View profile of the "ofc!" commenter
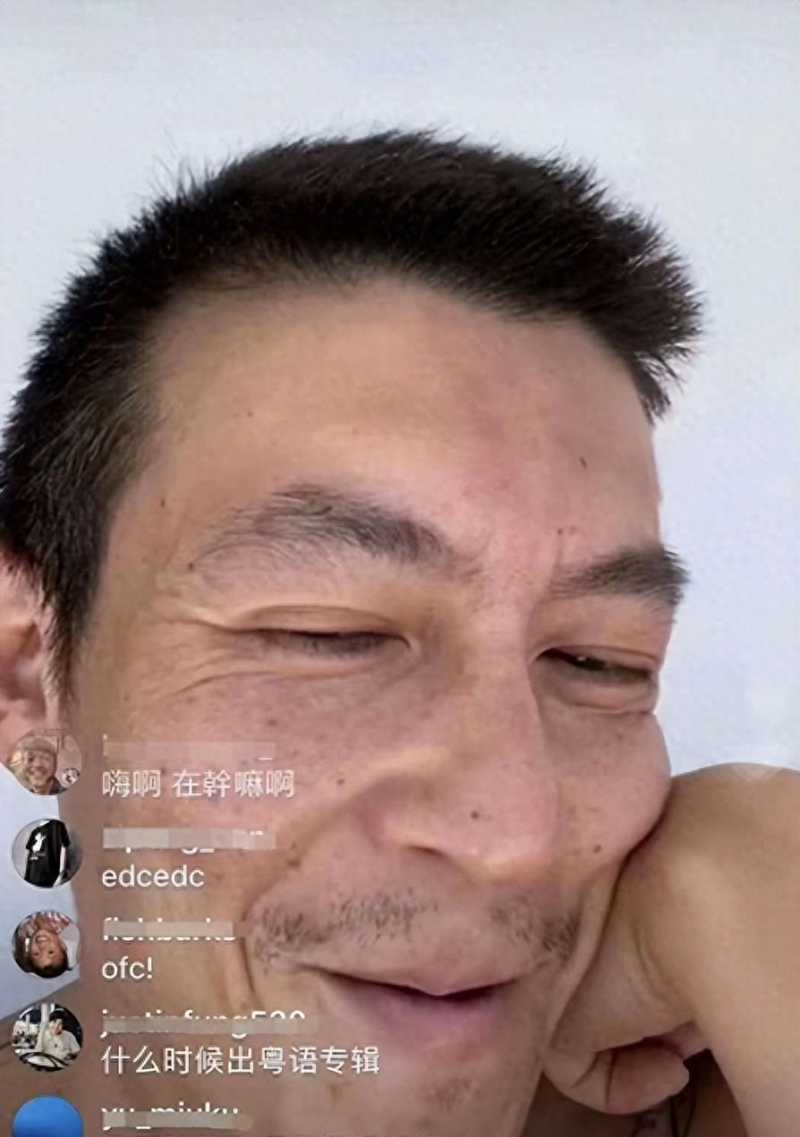Viewport: 800px width, 1137px height. coord(46,945)
